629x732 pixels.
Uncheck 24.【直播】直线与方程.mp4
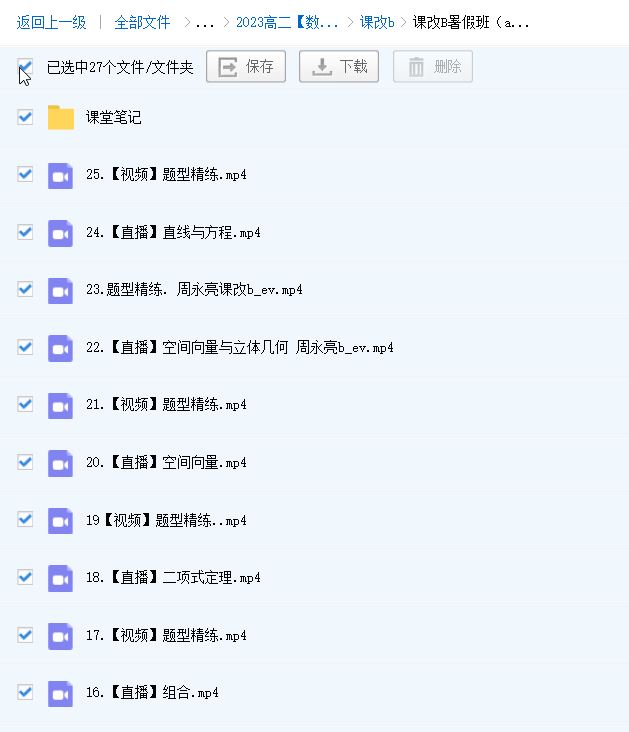[25, 232]
